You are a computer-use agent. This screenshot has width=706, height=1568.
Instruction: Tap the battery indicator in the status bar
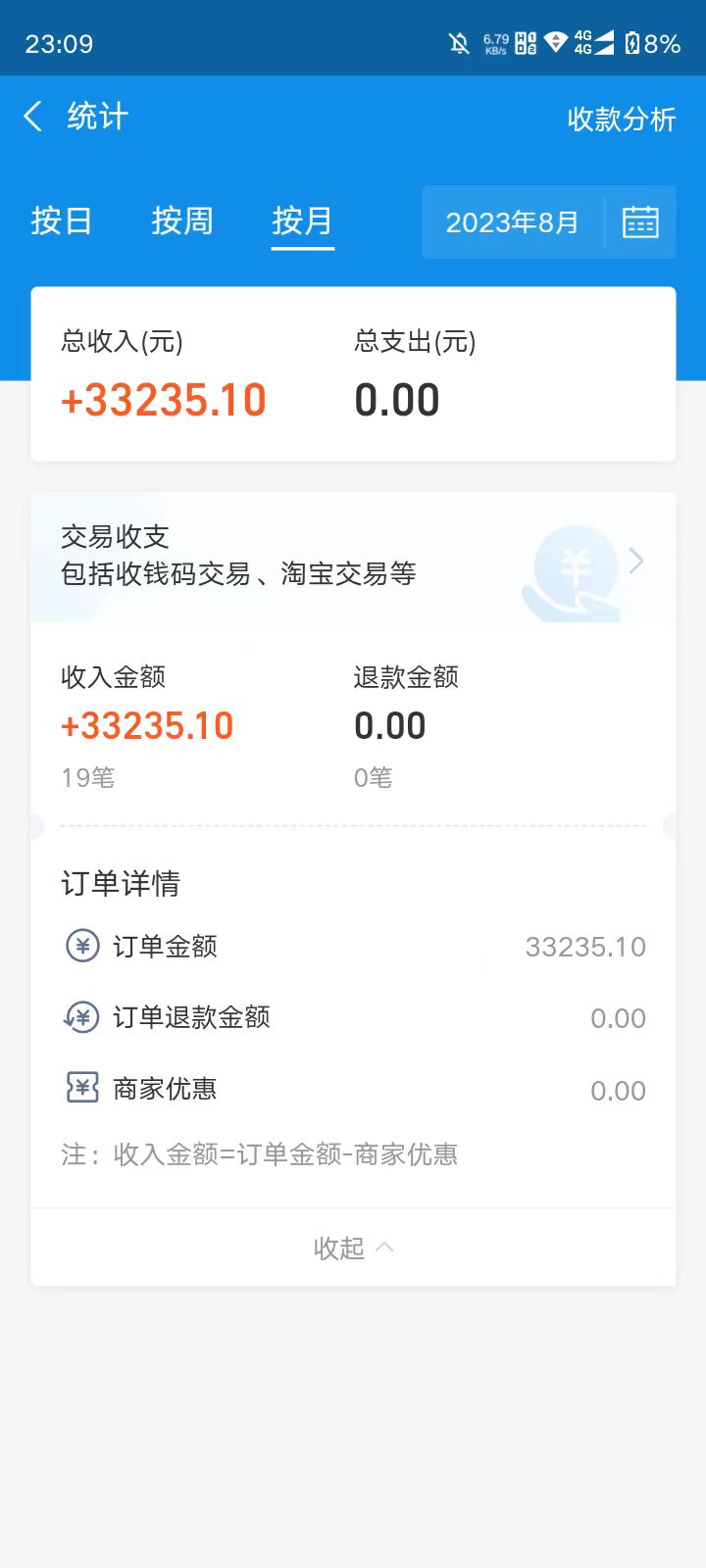coord(632,41)
